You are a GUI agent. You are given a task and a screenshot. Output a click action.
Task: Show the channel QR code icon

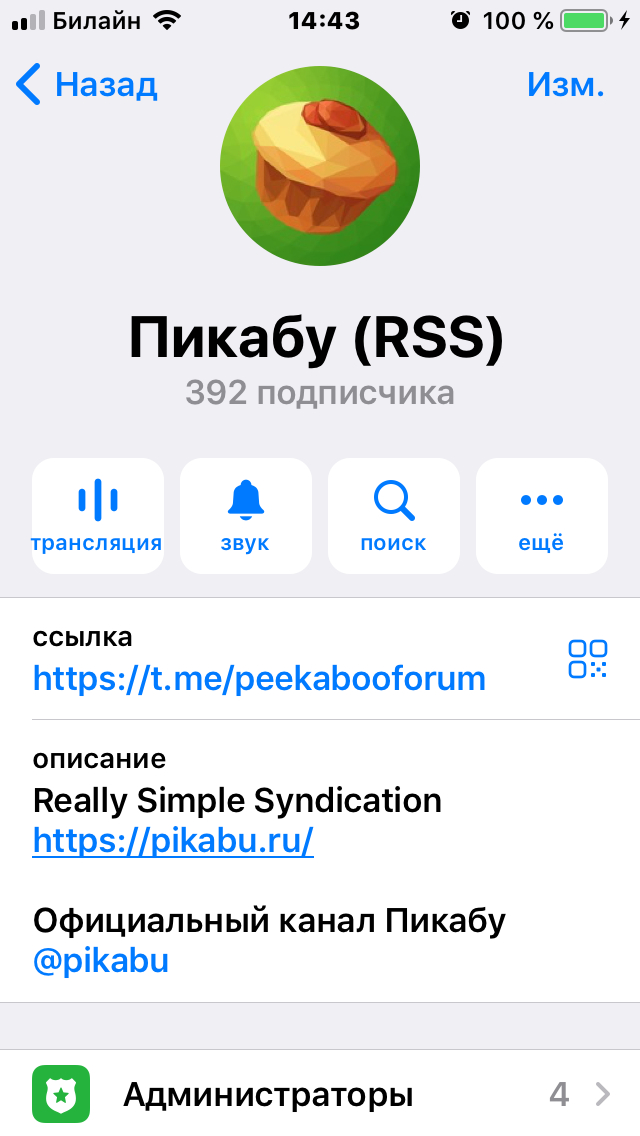coord(588,659)
